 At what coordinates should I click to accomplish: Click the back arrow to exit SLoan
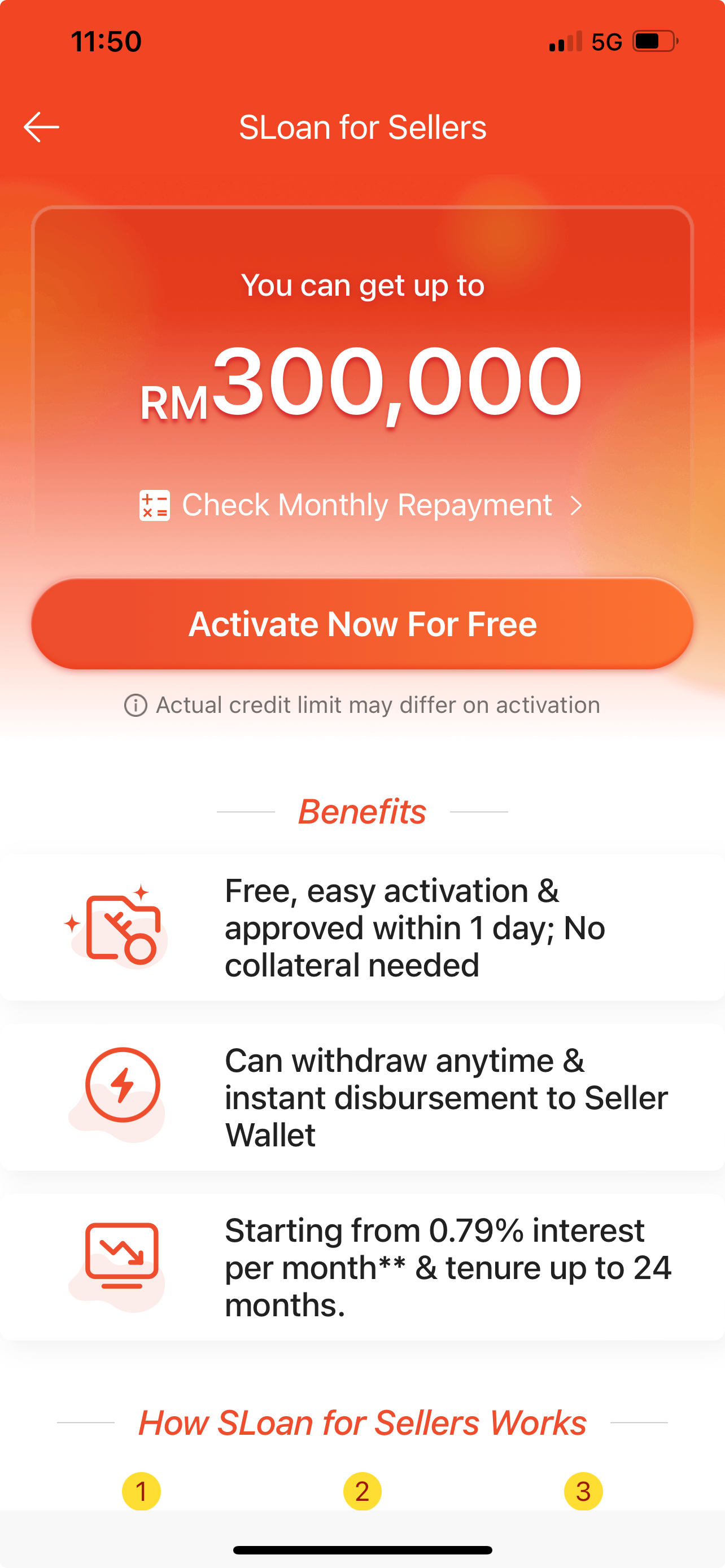(41, 126)
